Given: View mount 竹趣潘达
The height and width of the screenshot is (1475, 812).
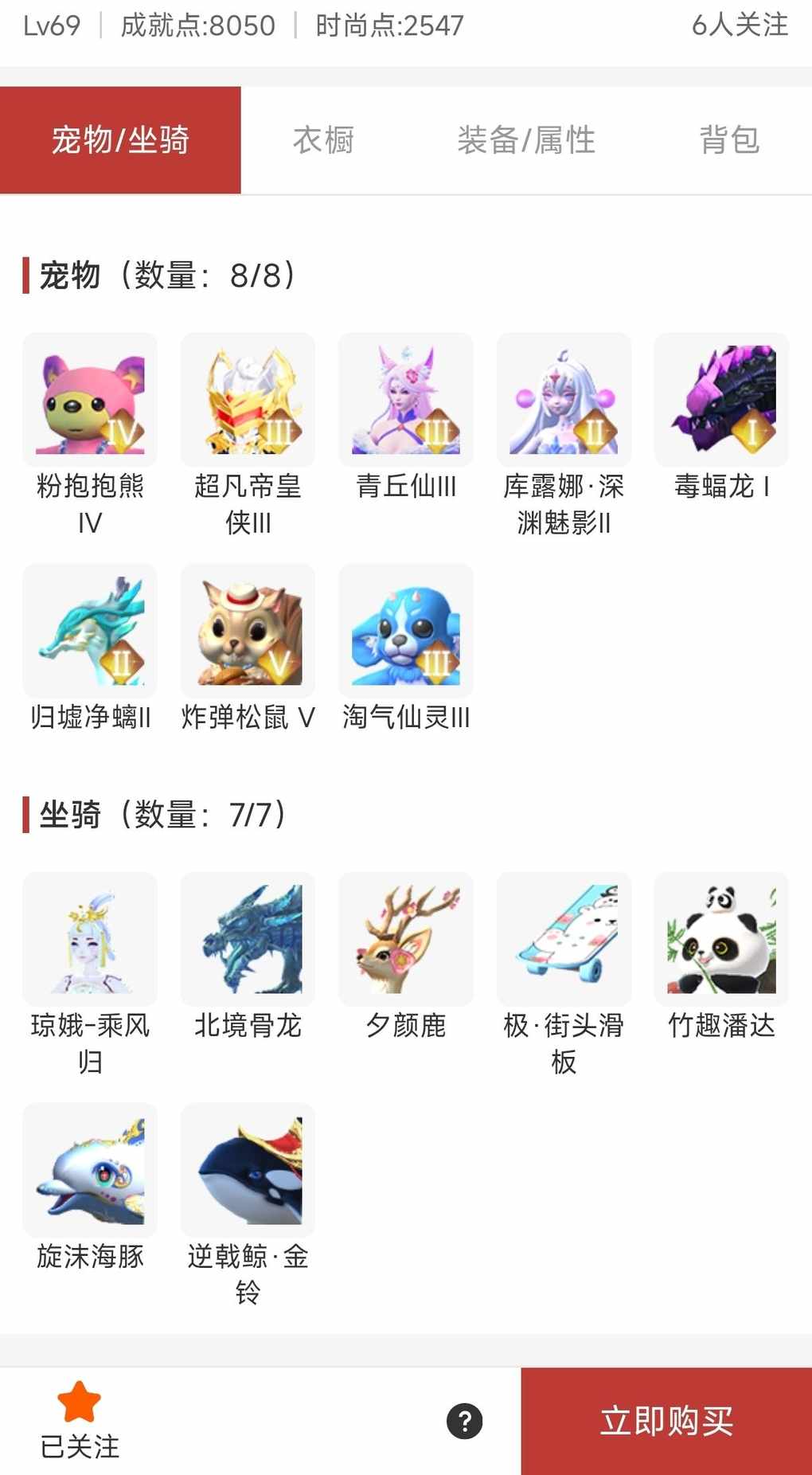Looking at the screenshot, I should [x=721, y=939].
